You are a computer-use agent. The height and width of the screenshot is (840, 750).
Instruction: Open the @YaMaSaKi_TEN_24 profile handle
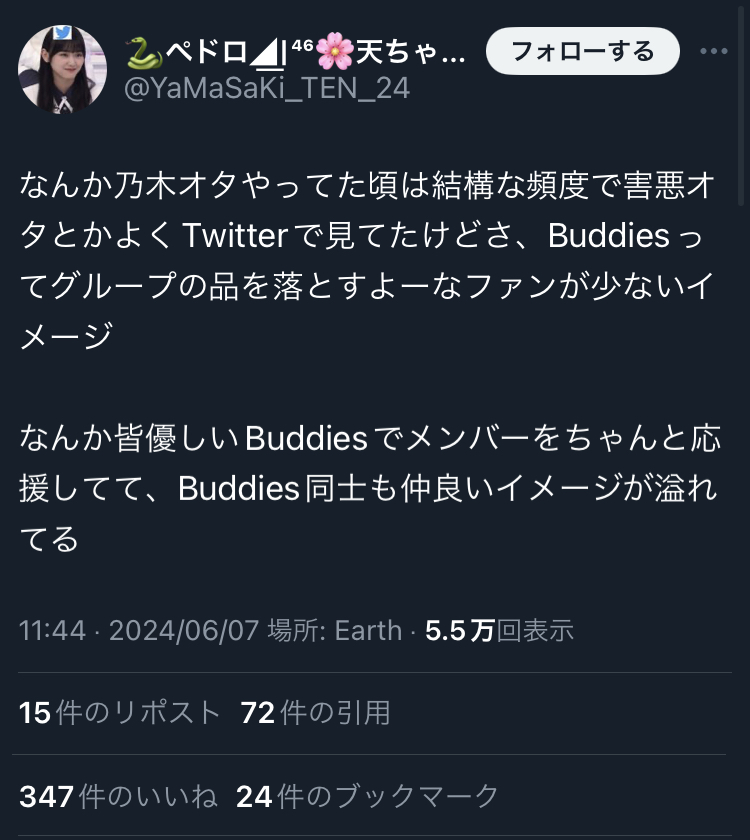[266, 88]
